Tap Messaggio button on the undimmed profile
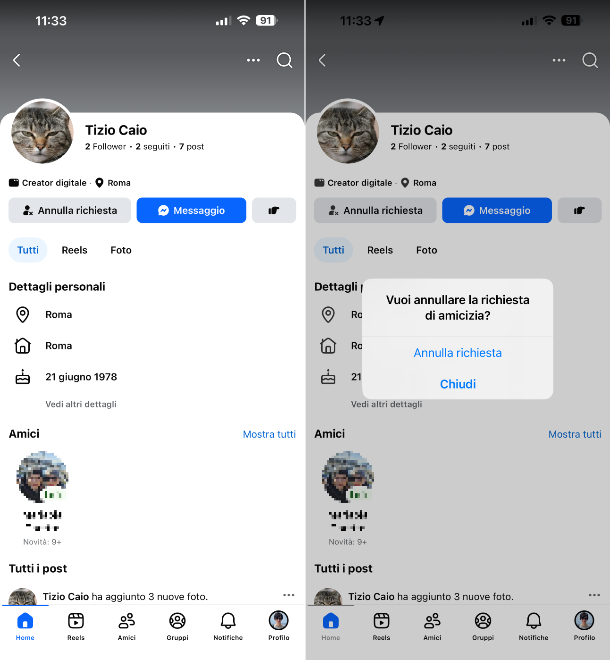Image resolution: width=610 pixels, height=660 pixels. point(191,210)
